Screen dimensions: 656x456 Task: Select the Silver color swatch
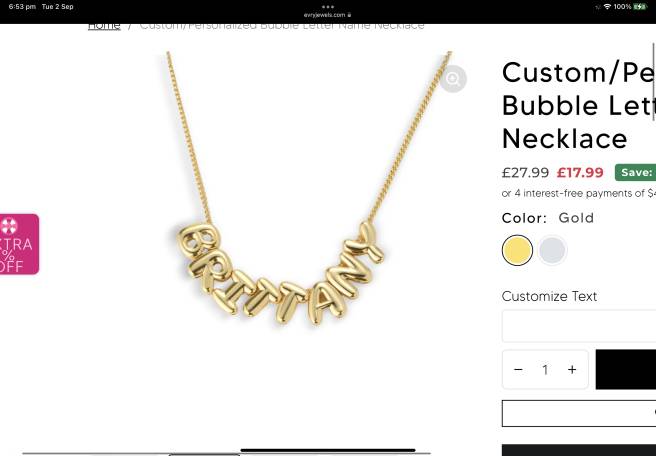(x=553, y=250)
